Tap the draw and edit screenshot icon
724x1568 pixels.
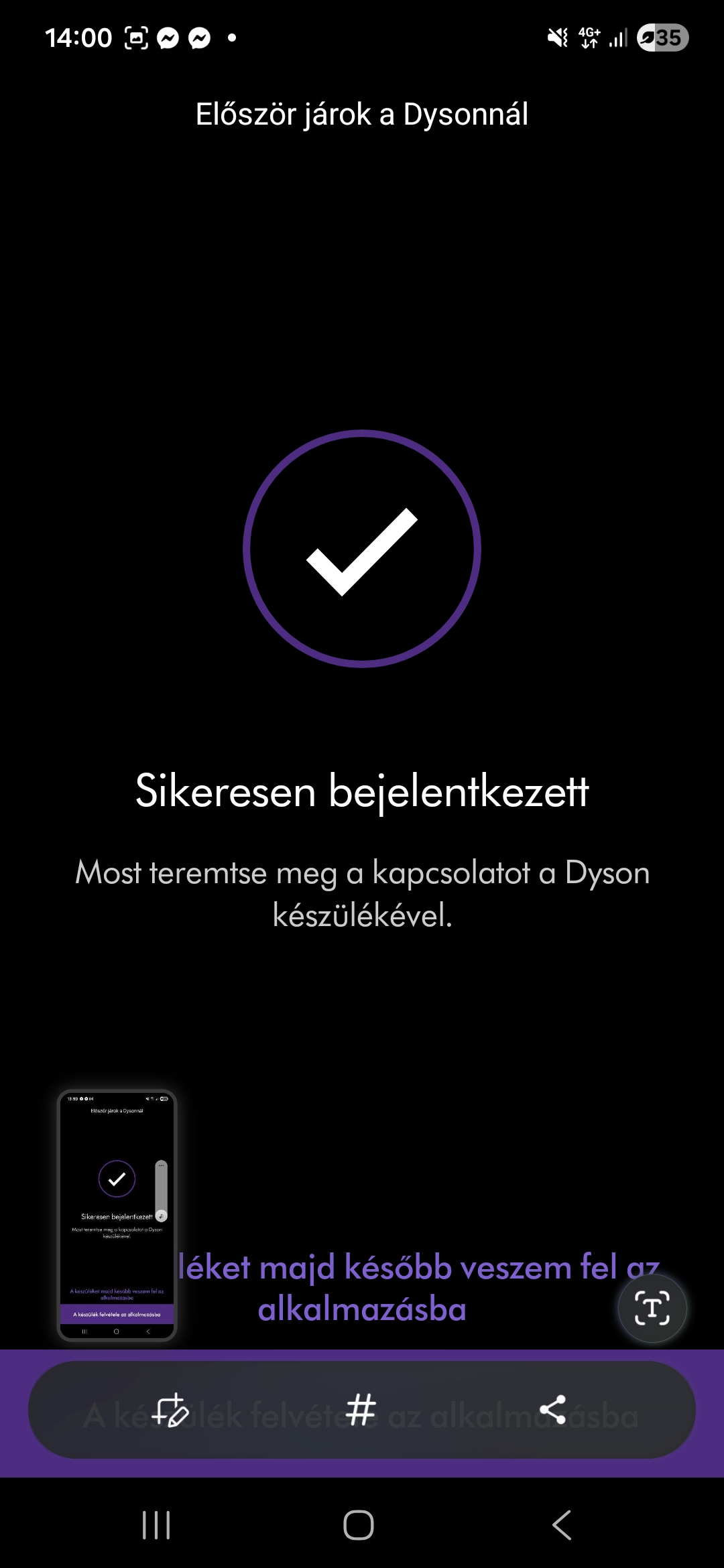point(170,1410)
